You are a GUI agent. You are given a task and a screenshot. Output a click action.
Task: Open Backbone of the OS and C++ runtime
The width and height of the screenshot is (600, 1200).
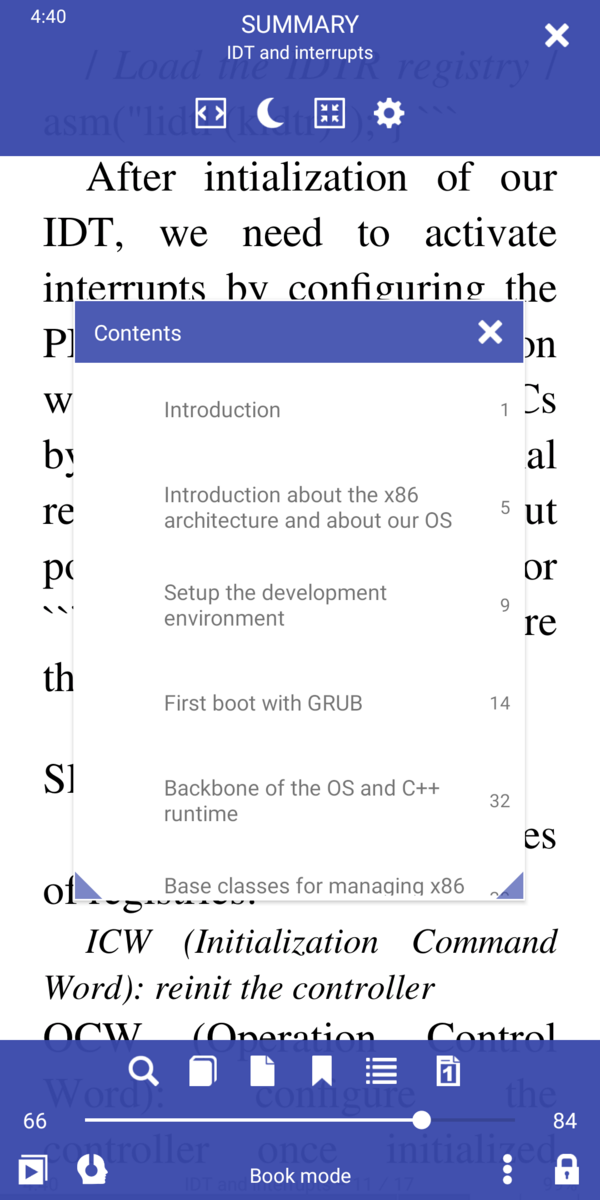(x=301, y=801)
